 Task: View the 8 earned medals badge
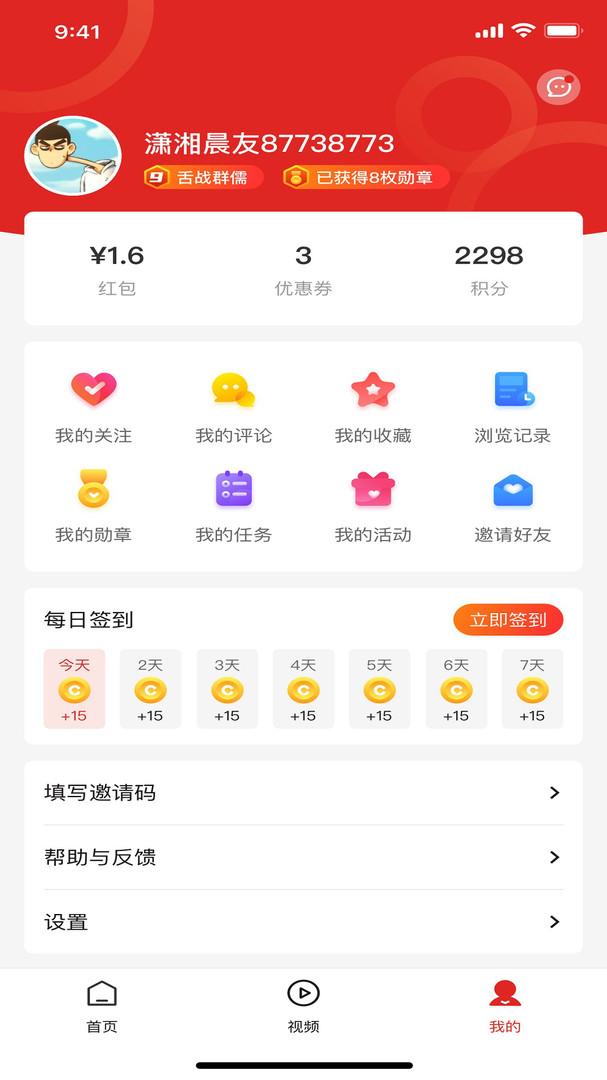(366, 178)
